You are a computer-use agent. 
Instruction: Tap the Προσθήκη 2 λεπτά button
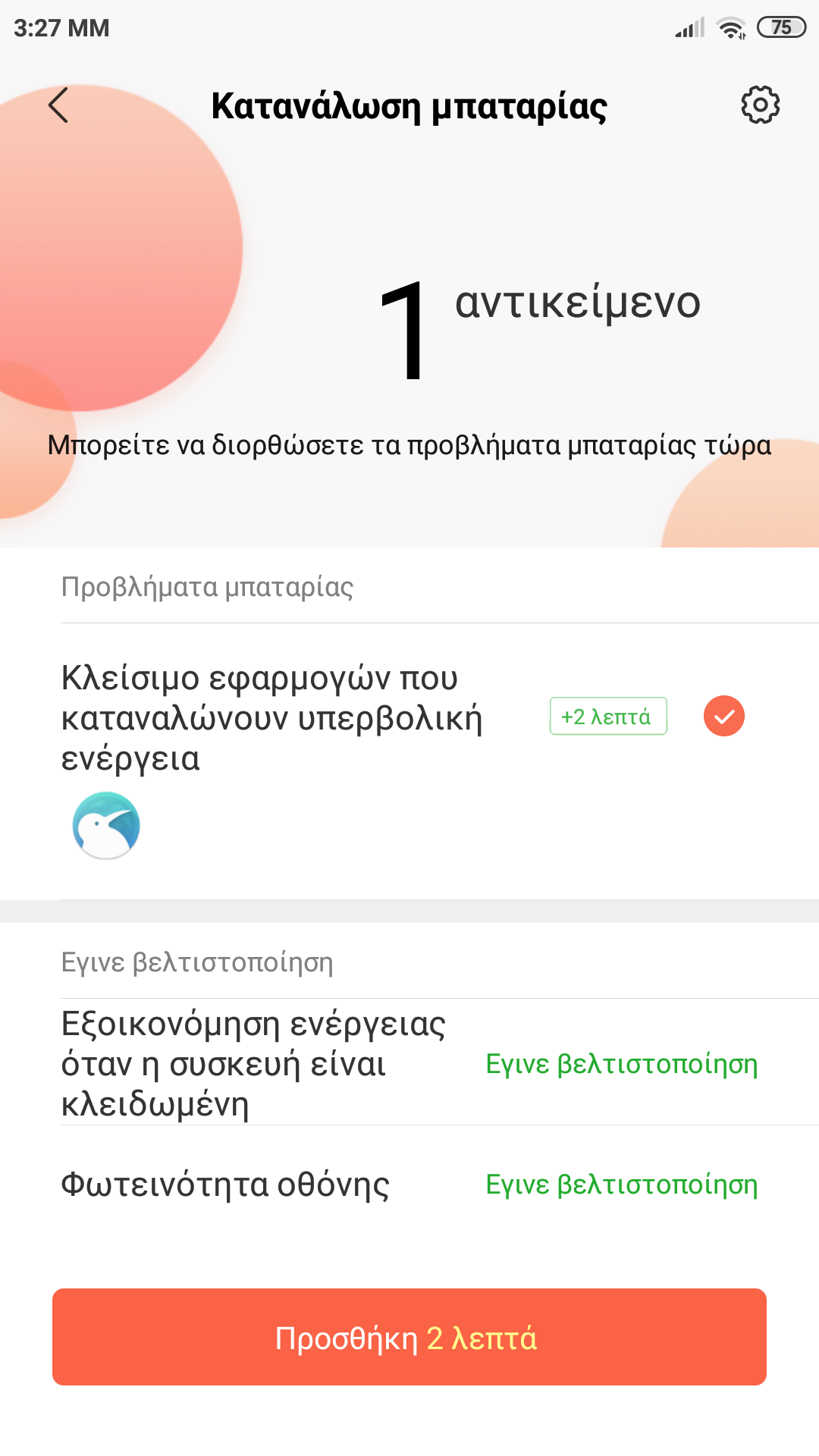(x=409, y=1337)
